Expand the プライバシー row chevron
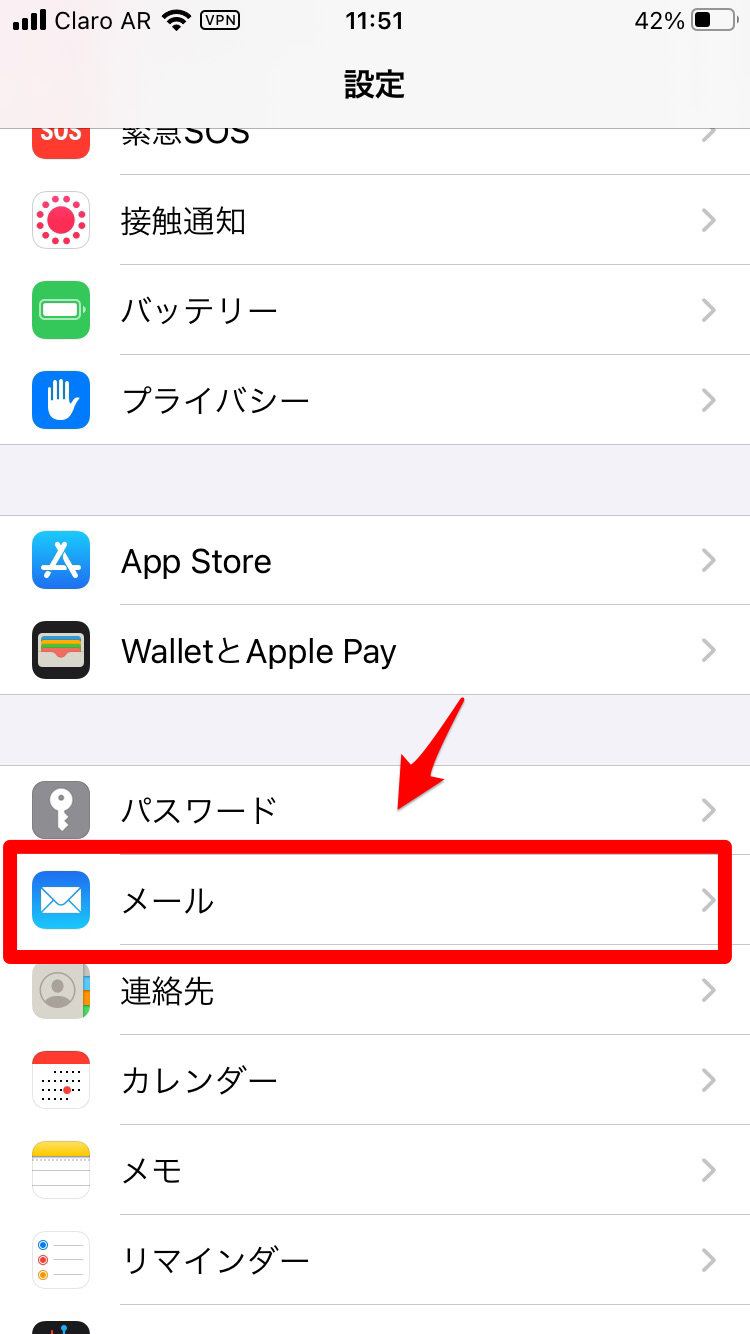Image resolution: width=750 pixels, height=1334 pixels. click(x=709, y=400)
